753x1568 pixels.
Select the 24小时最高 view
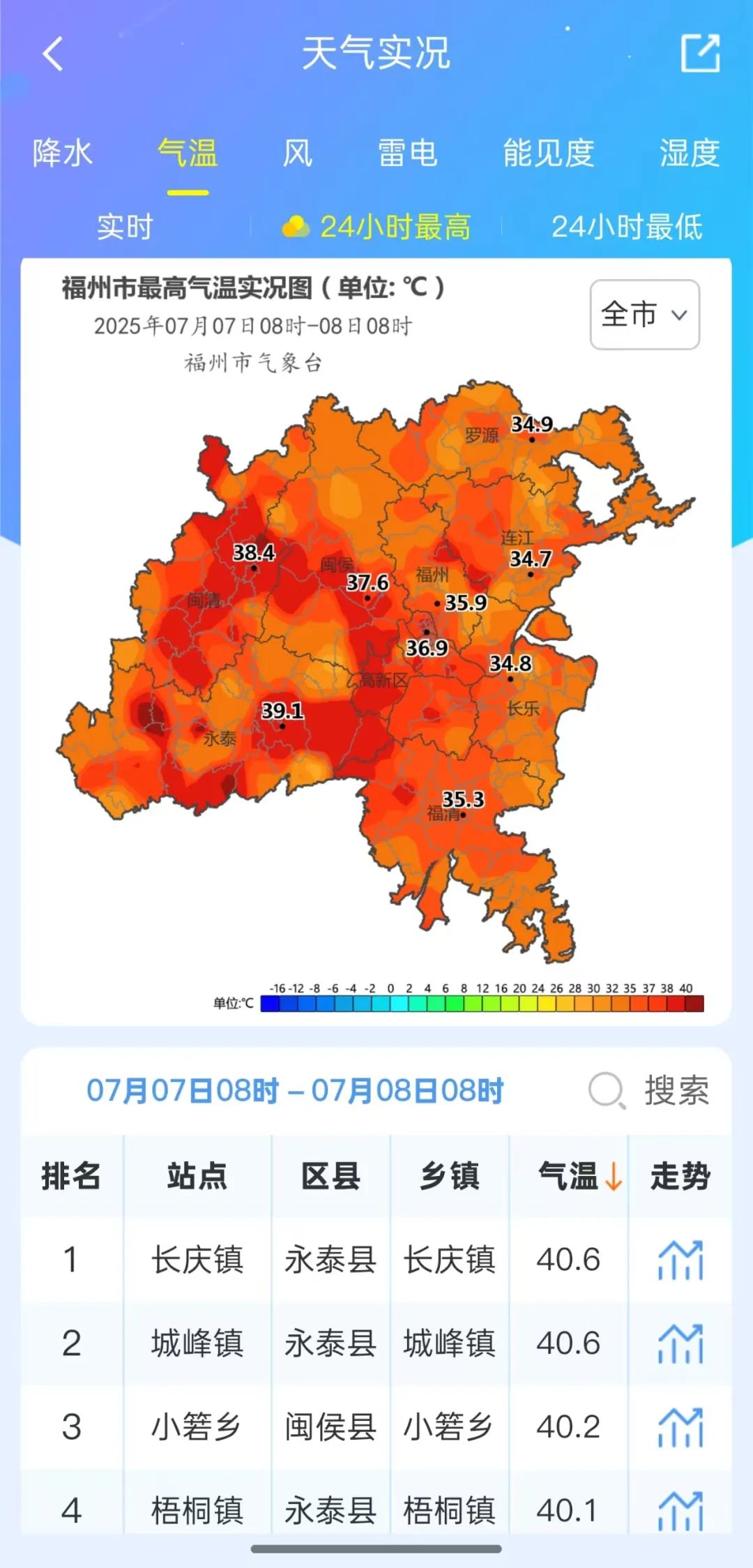click(x=377, y=227)
